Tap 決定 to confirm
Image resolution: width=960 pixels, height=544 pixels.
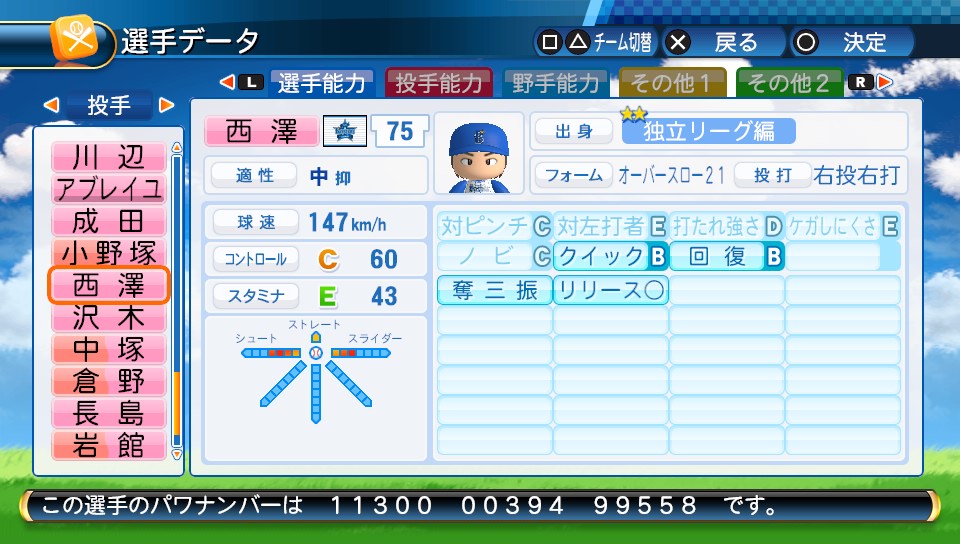click(x=848, y=42)
